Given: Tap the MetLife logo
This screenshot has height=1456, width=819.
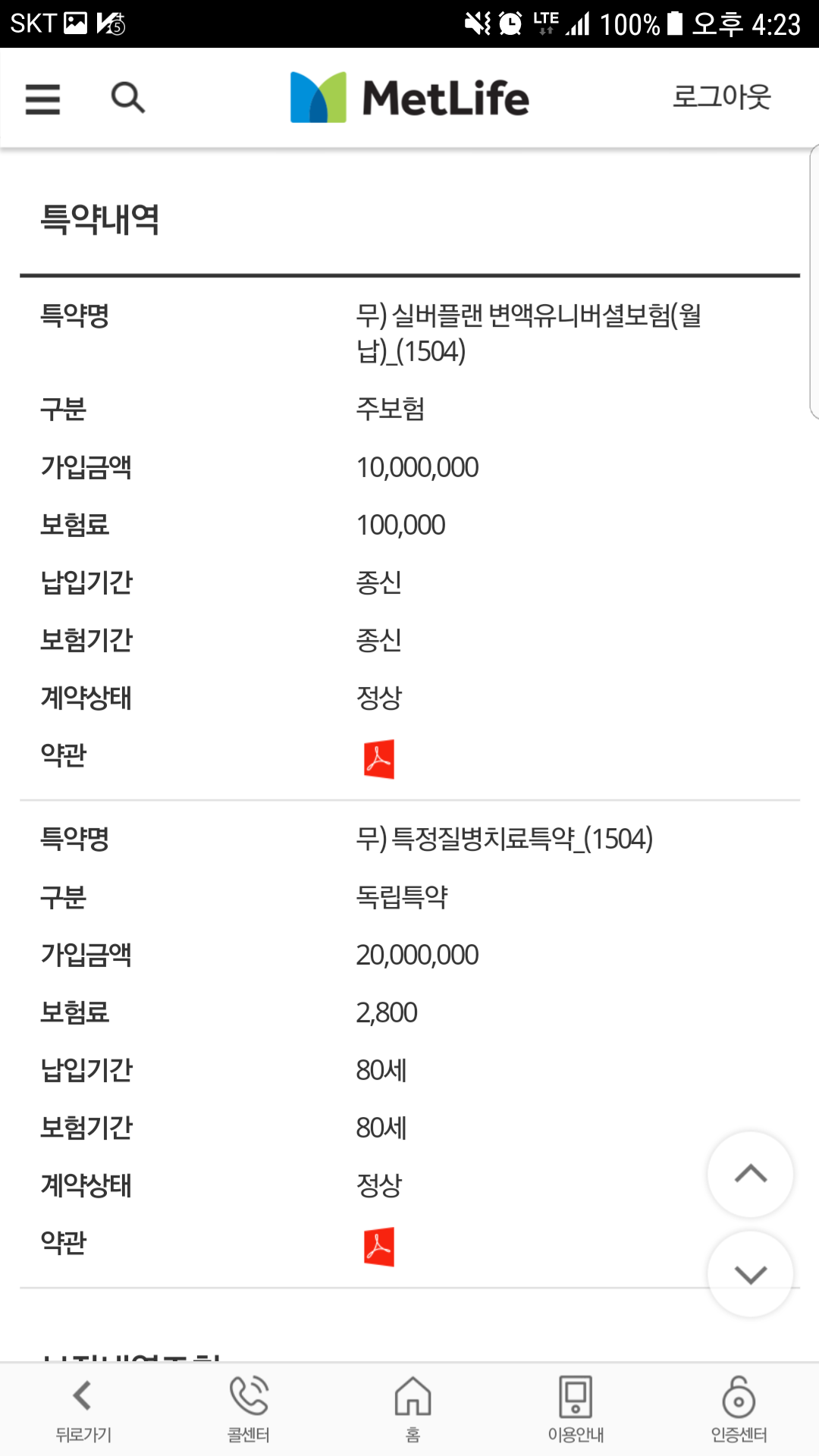Looking at the screenshot, I should click(409, 98).
